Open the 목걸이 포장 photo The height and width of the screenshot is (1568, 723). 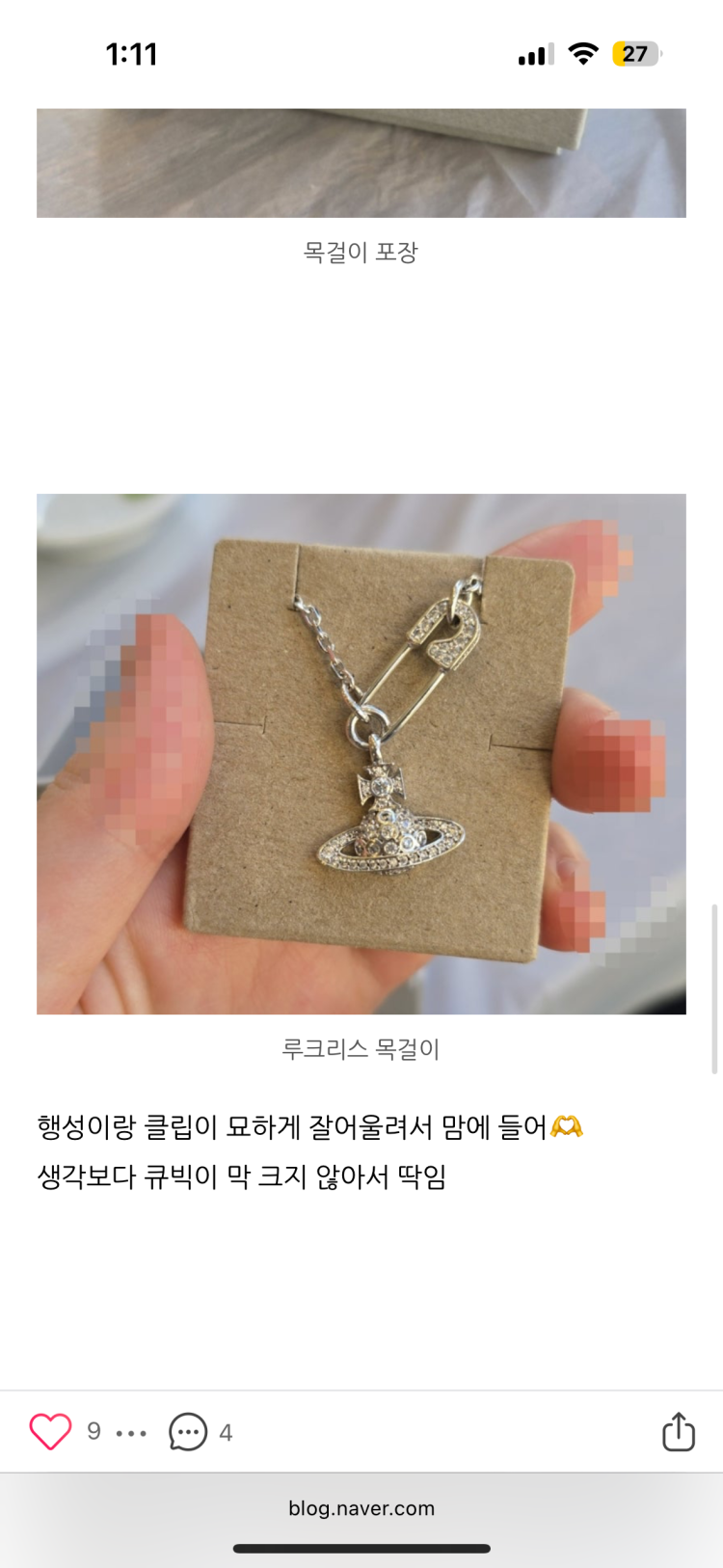361,162
